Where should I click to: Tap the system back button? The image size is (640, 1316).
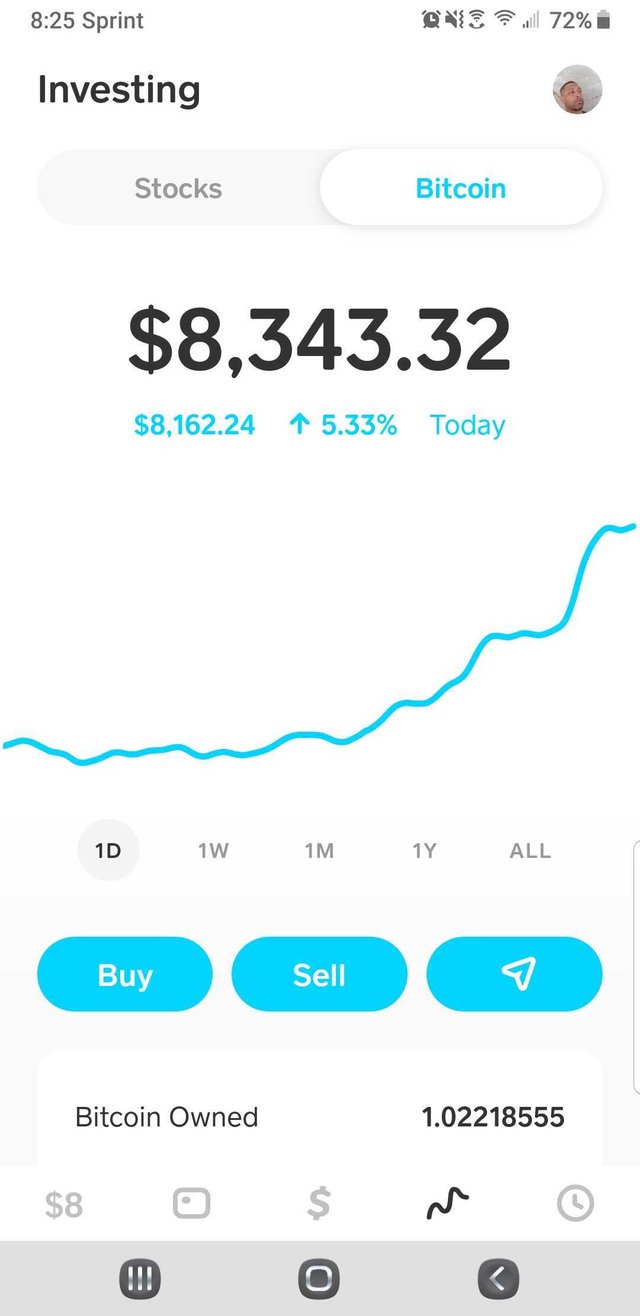point(498,1278)
